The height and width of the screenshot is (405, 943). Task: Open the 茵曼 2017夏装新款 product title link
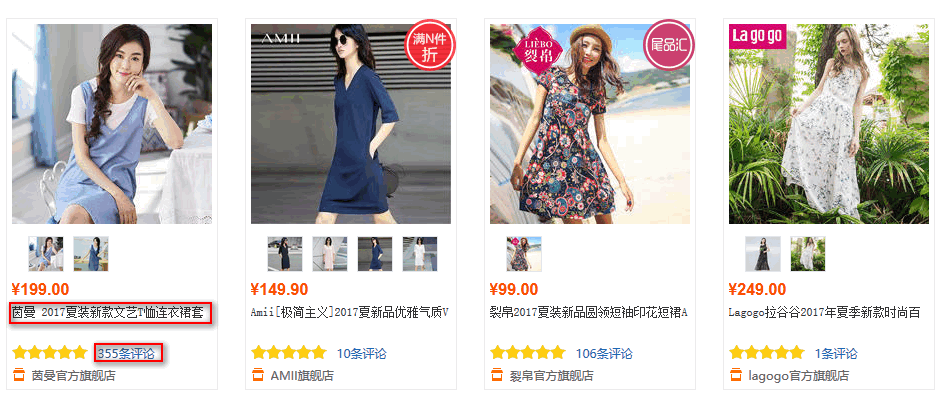click(110, 312)
